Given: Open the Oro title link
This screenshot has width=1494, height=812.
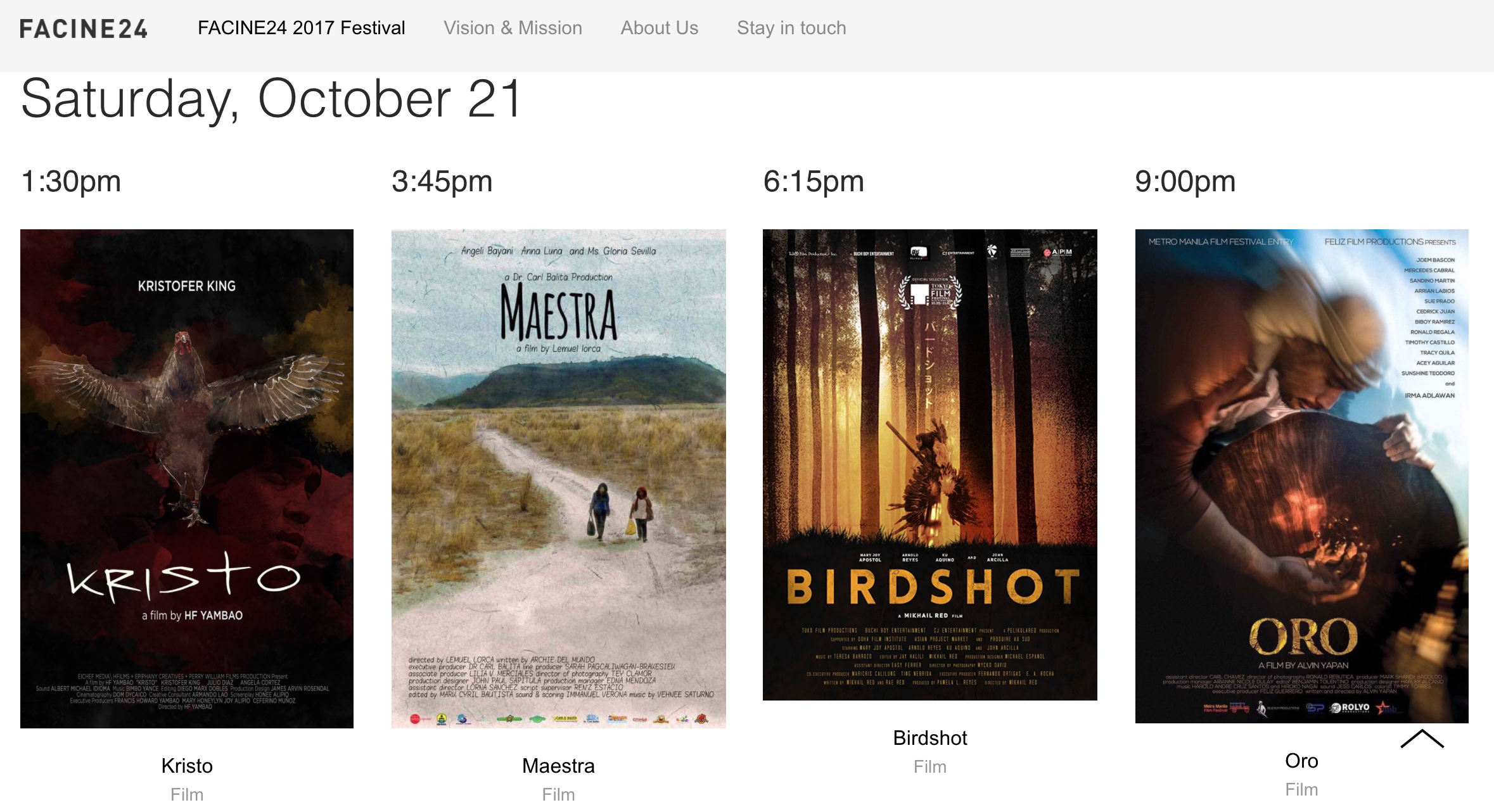Looking at the screenshot, I should [x=1301, y=761].
